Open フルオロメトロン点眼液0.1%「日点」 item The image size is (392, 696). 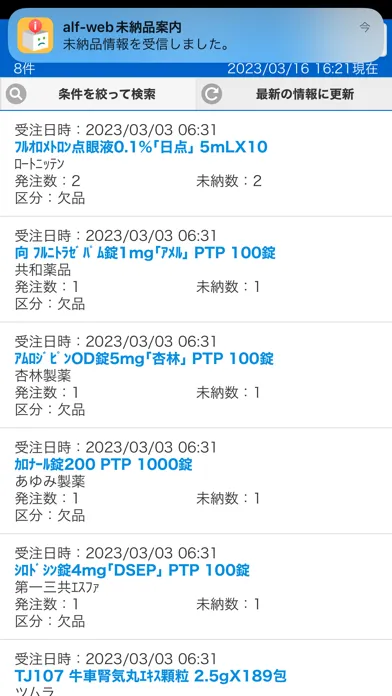click(x=196, y=164)
